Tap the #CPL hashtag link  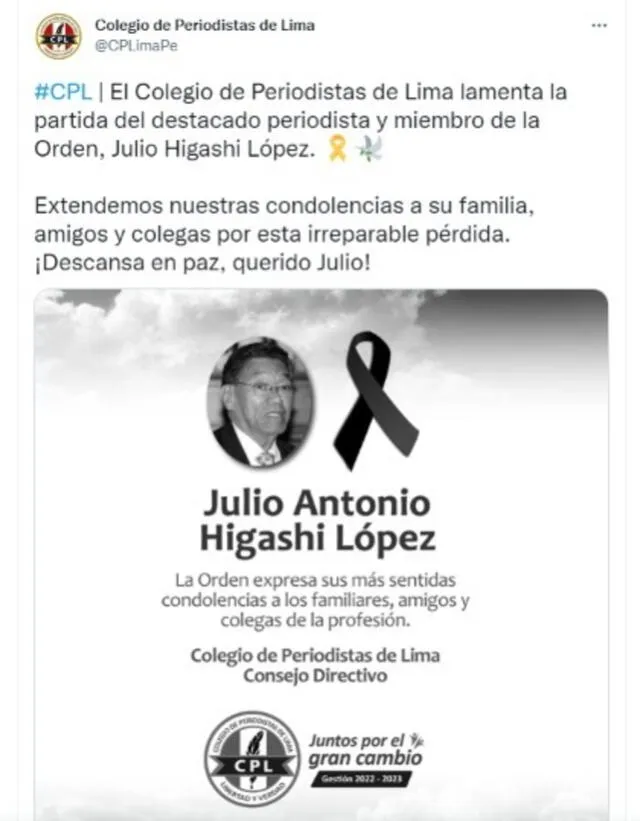(x=62, y=92)
